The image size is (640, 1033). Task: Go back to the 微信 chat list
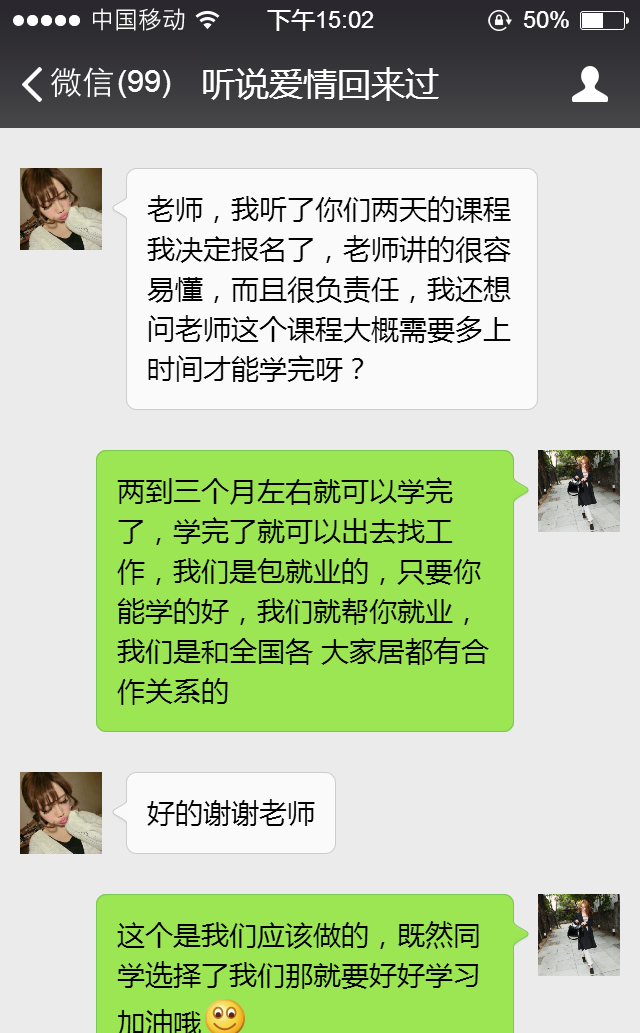(x=95, y=84)
